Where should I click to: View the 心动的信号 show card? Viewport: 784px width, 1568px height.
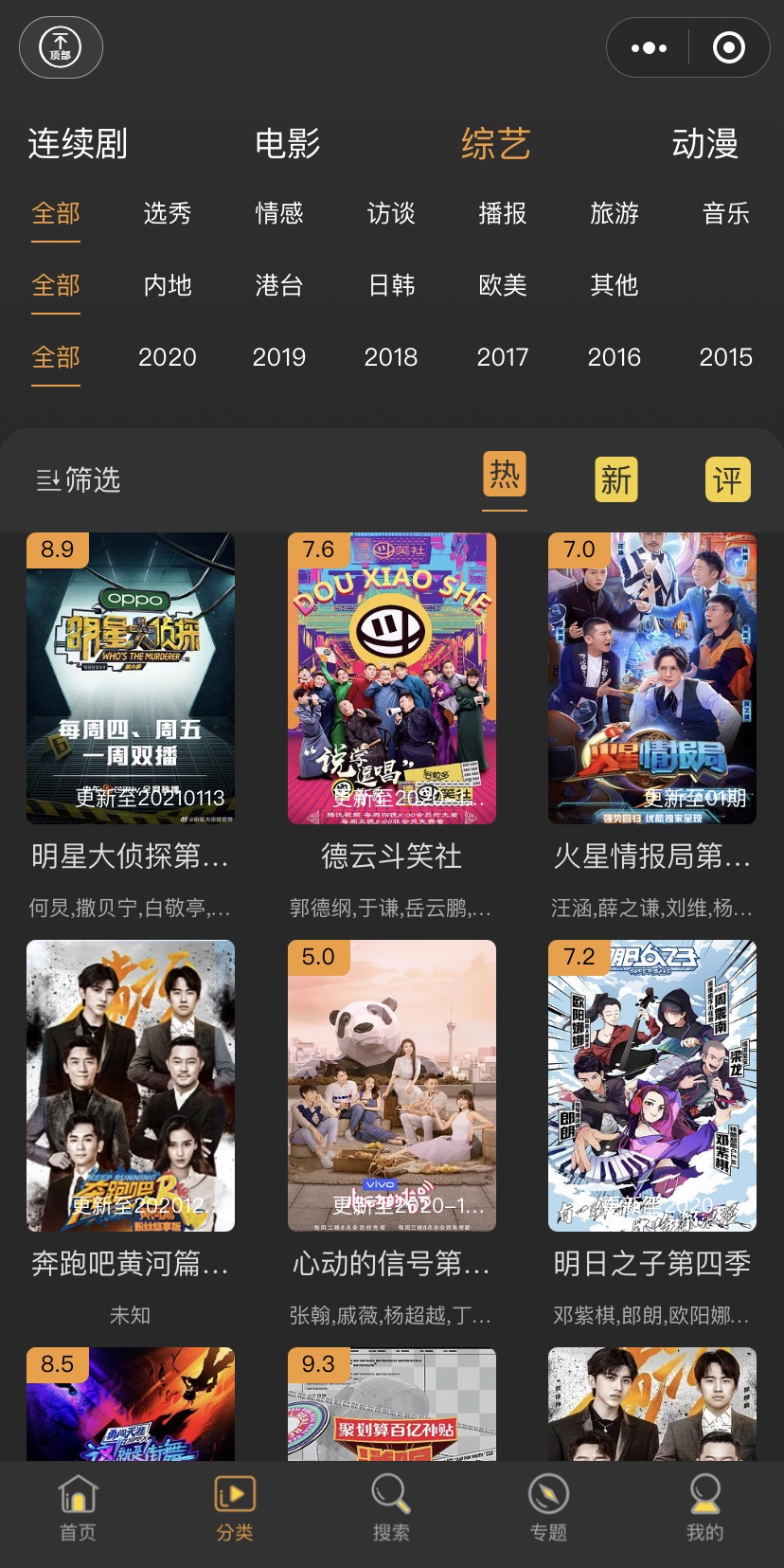tap(392, 1086)
